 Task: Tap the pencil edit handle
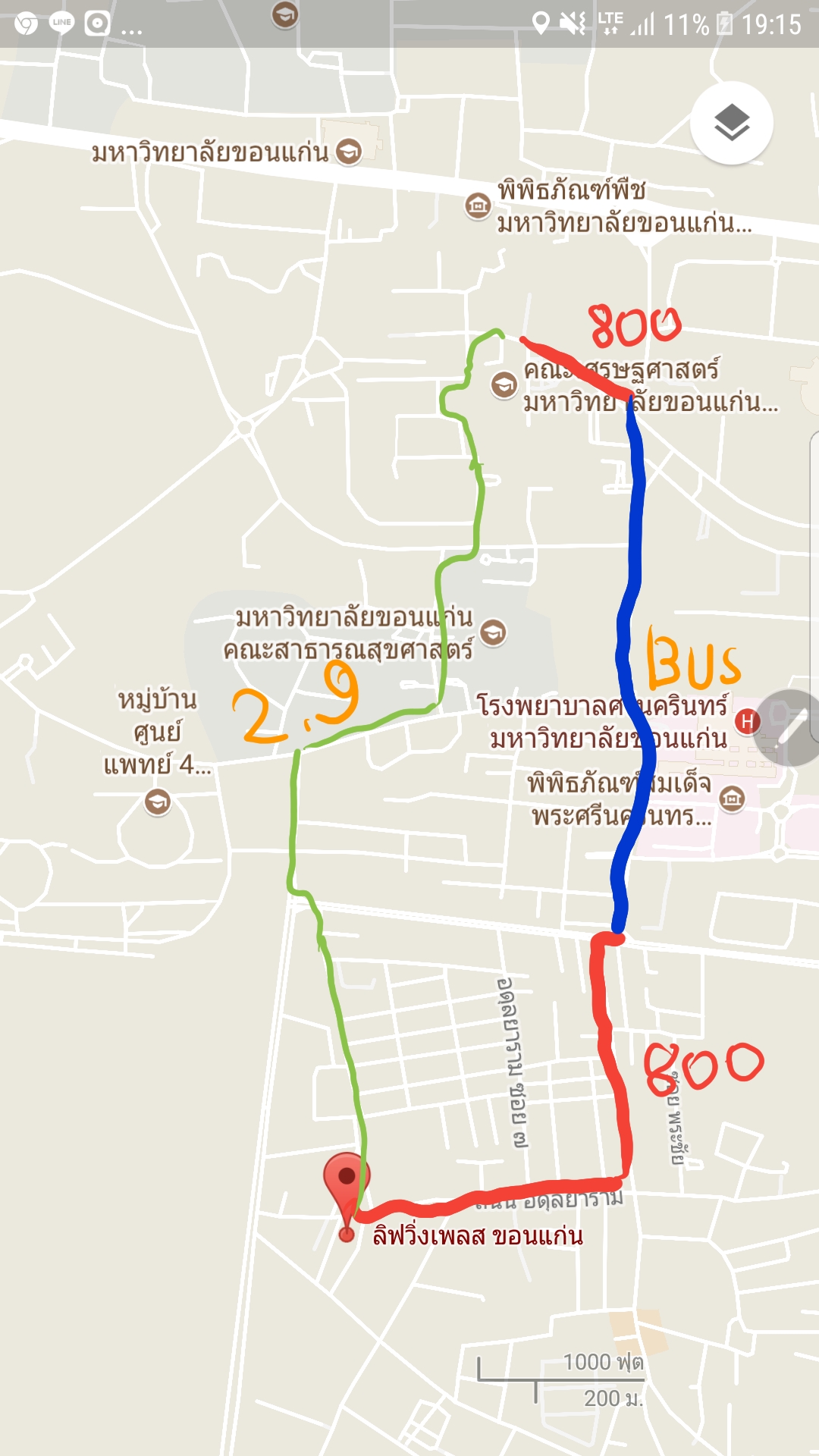[x=789, y=728]
